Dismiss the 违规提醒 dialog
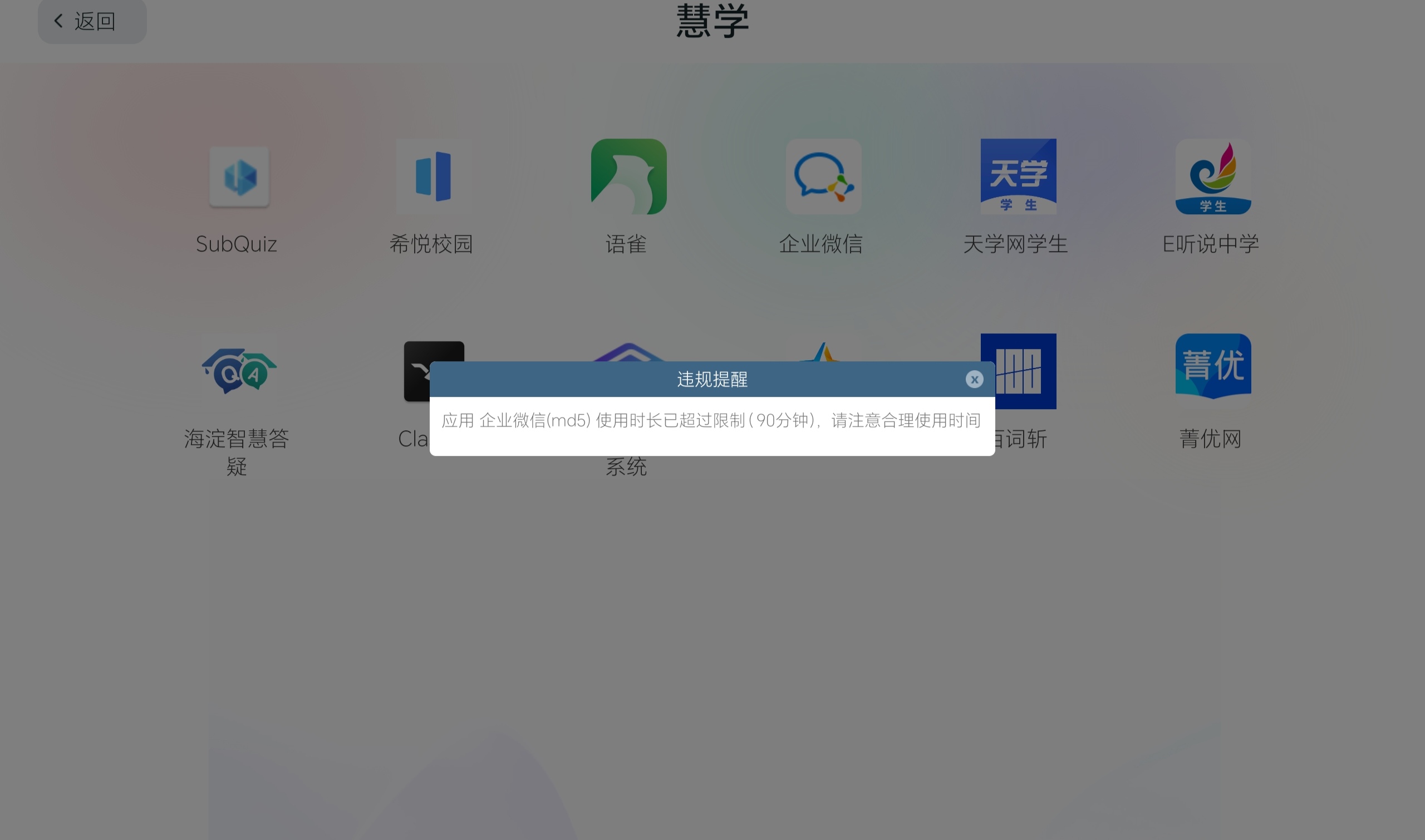This screenshot has width=1425, height=840. point(974,379)
